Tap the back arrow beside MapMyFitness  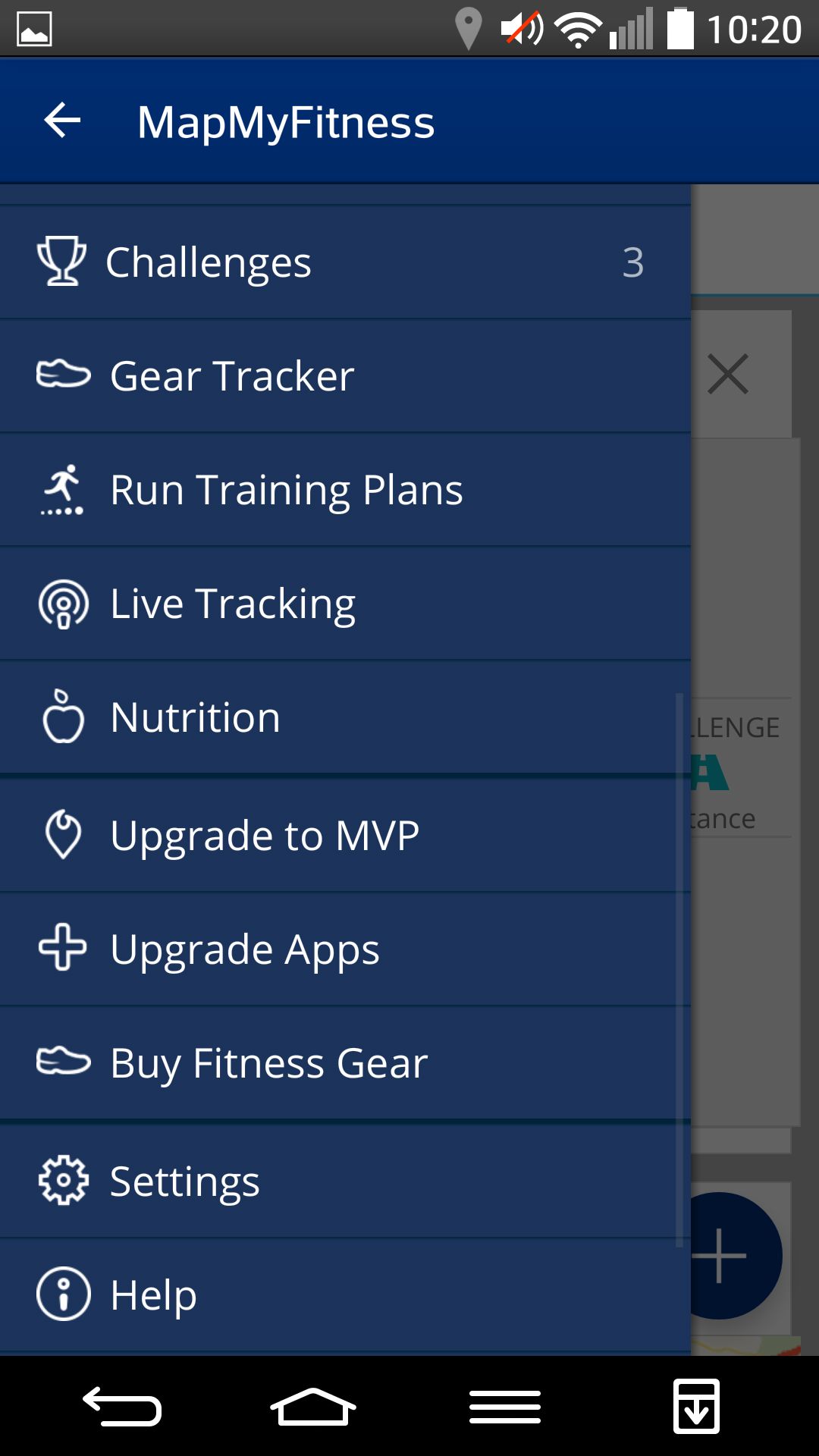(x=62, y=121)
